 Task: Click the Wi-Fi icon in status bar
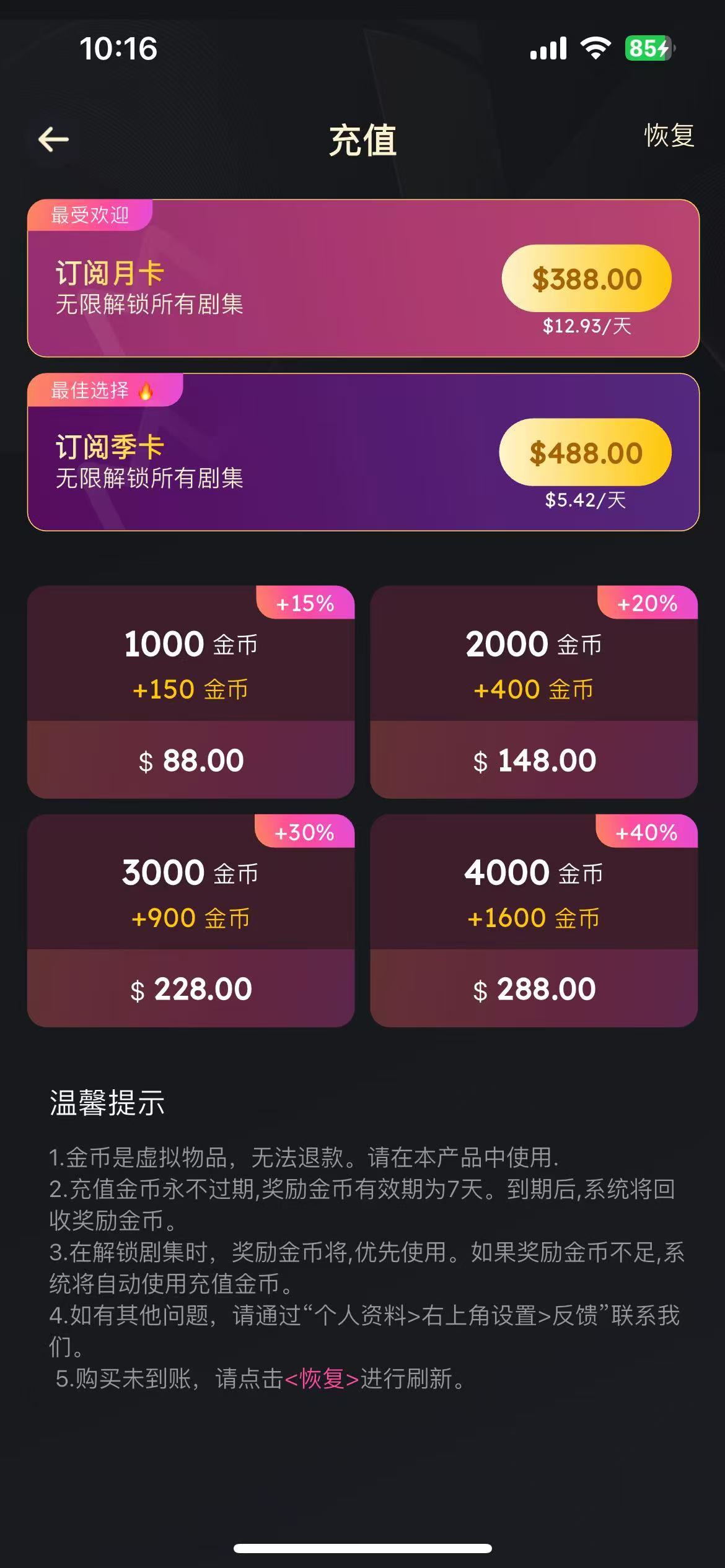pyautogui.click(x=595, y=48)
